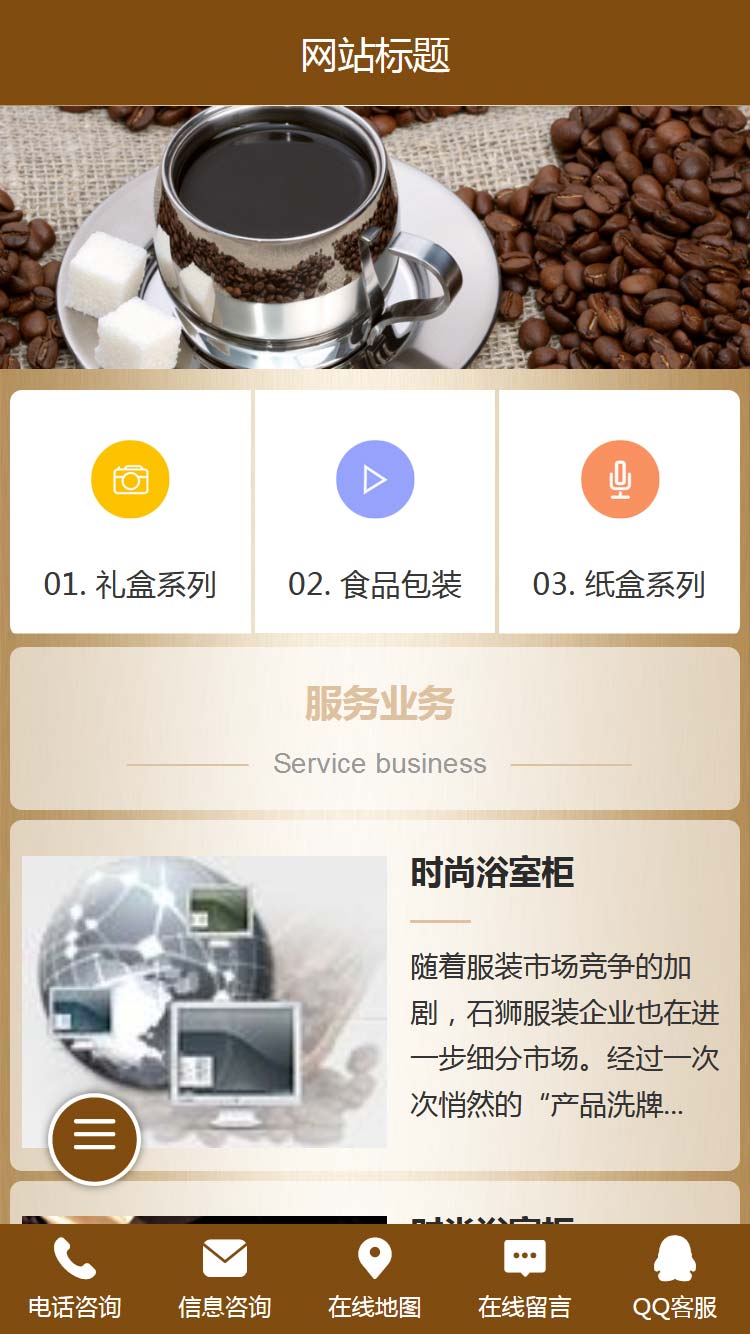Open the 时尚浴室柜 service card
This screenshot has height=1334, width=750.
pyautogui.click(x=492, y=874)
